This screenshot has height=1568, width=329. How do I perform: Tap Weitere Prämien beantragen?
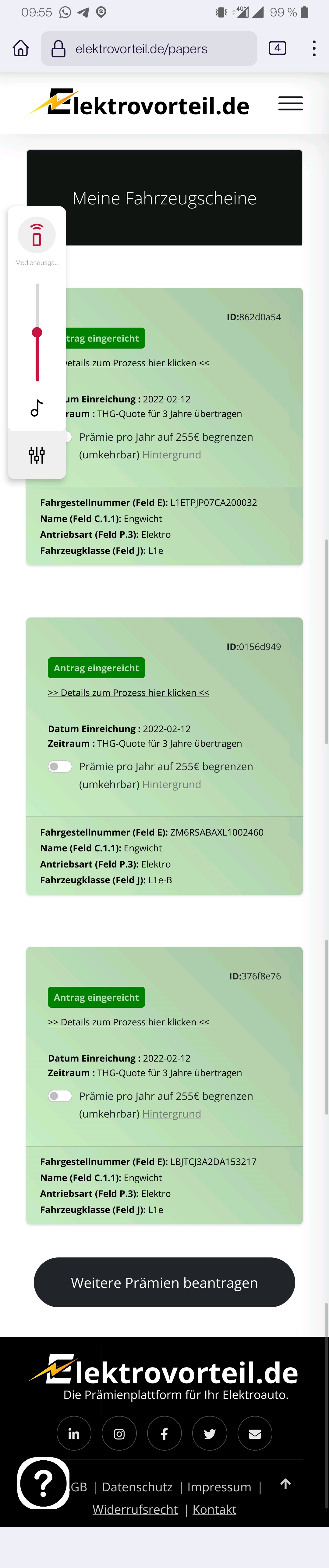tap(164, 1282)
